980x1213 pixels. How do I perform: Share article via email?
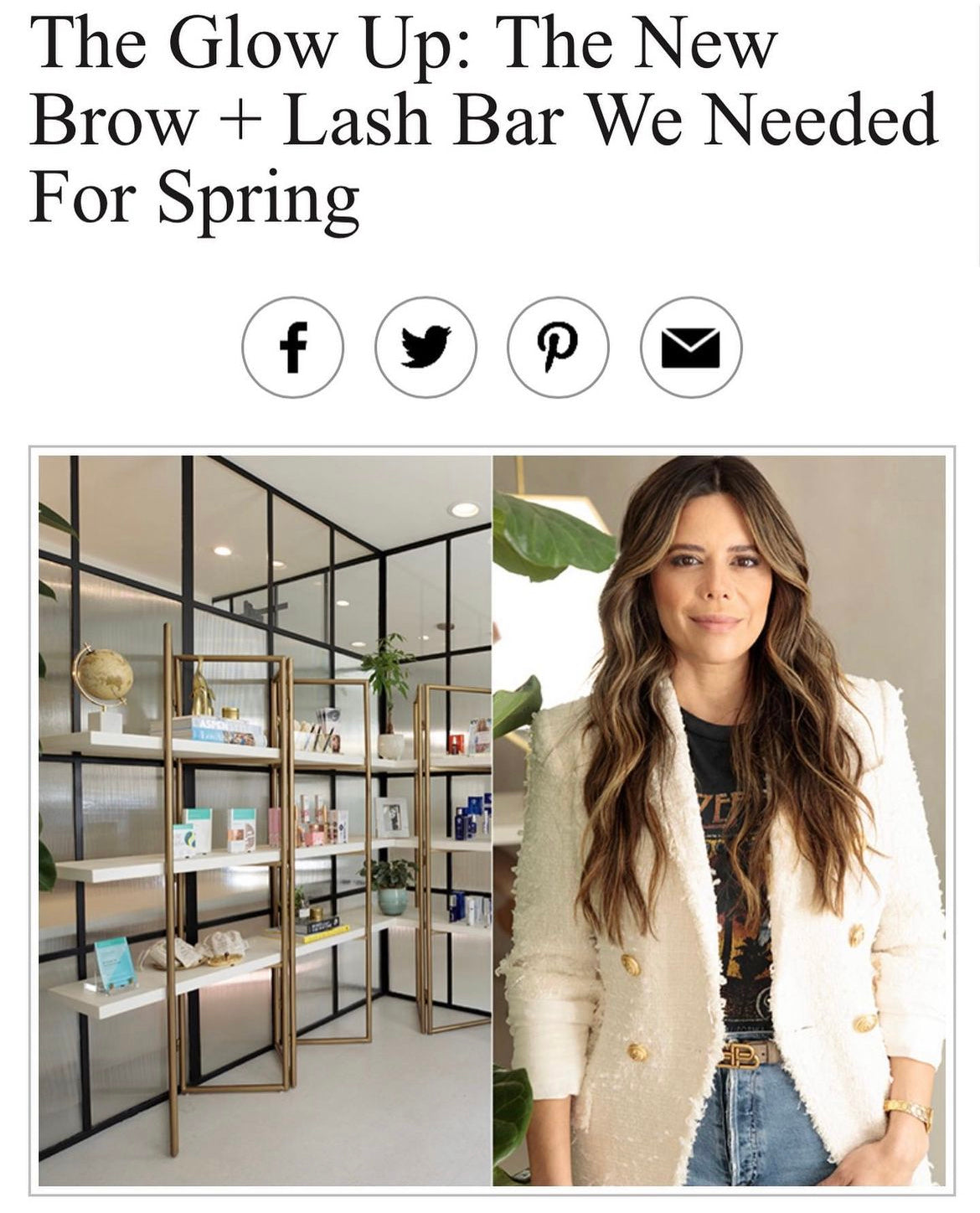[691, 347]
